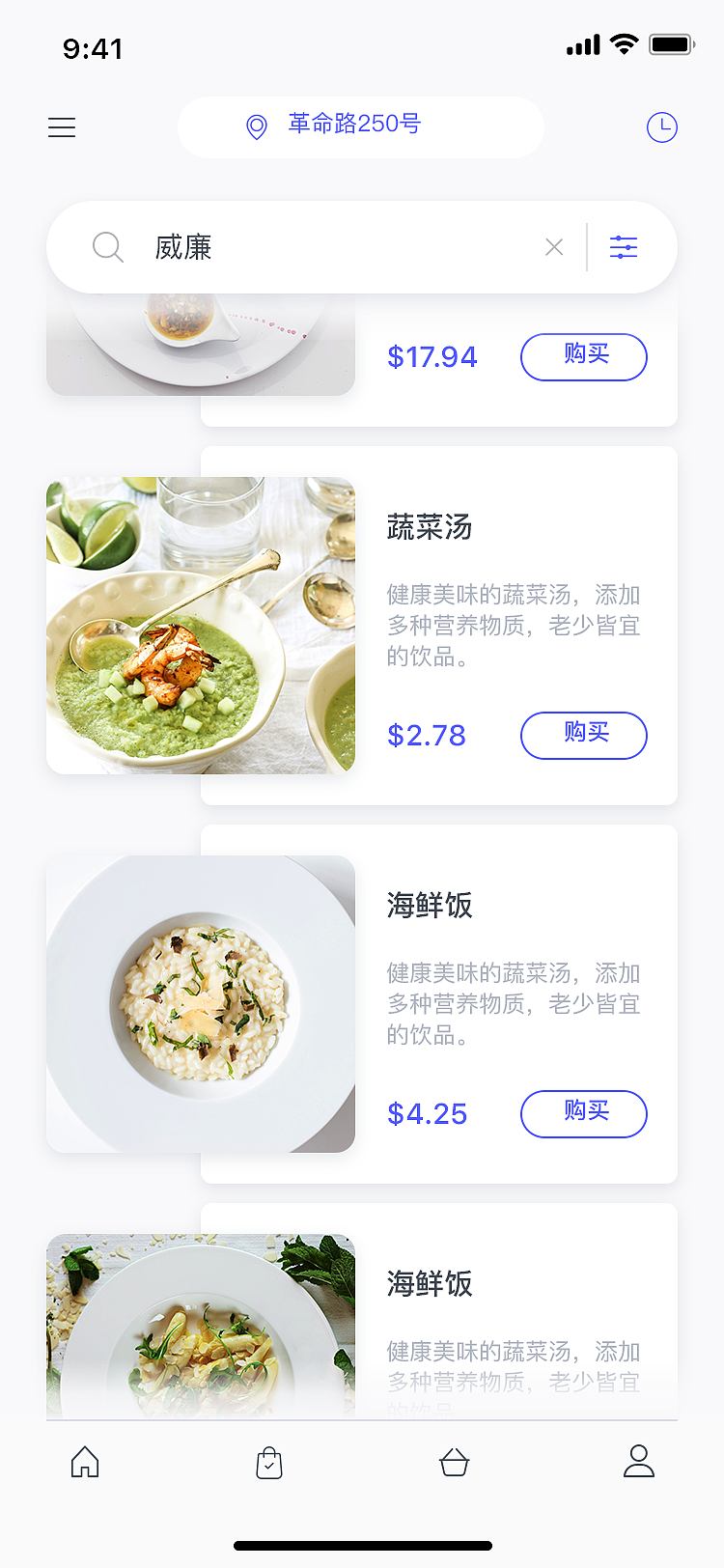The width and height of the screenshot is (724, 1568).
Task: Tap 购买 button for 蔬菜汤
Action: (x=583, y=736)
